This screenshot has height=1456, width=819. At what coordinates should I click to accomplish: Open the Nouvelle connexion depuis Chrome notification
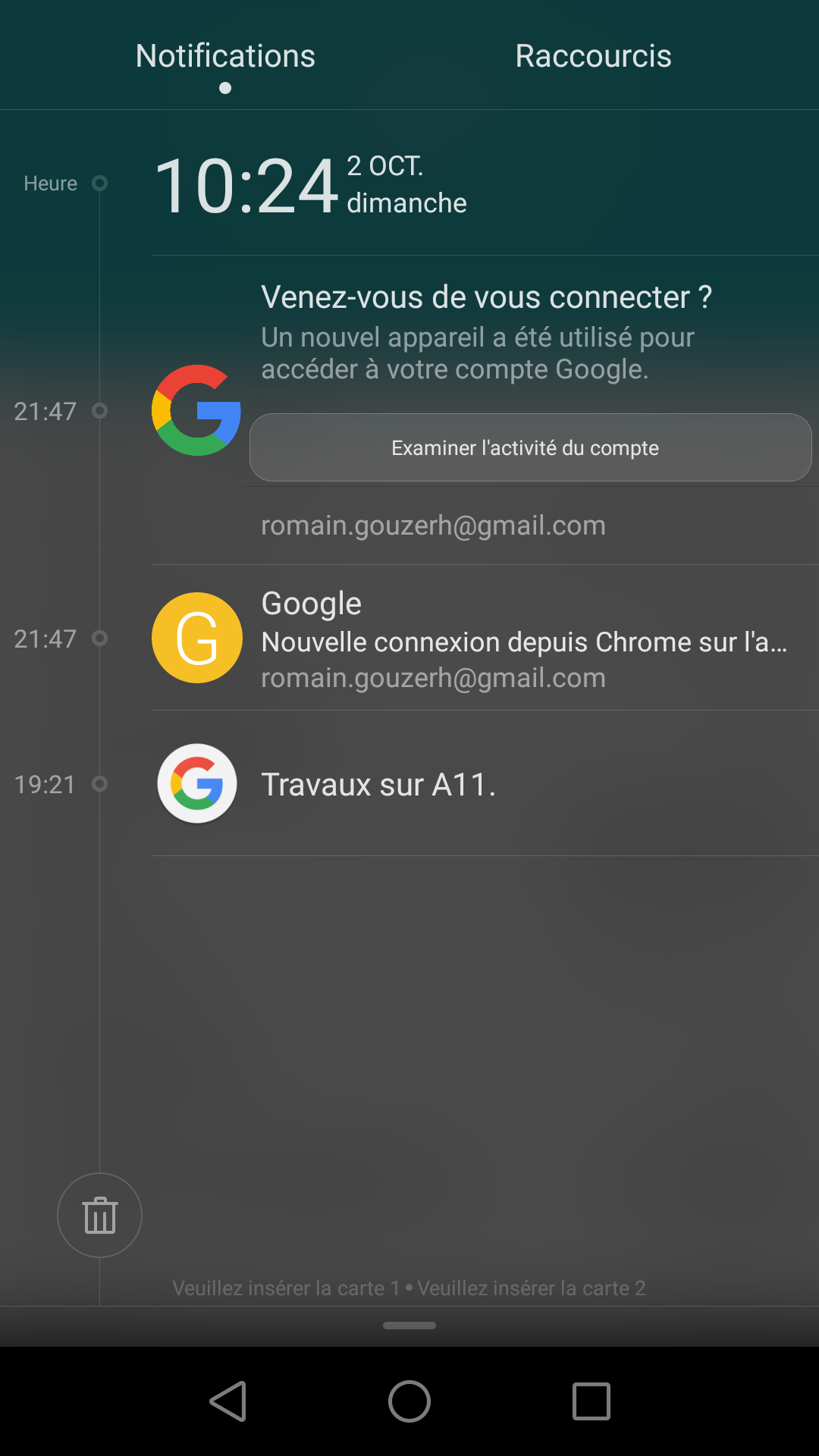coord(485,638)
